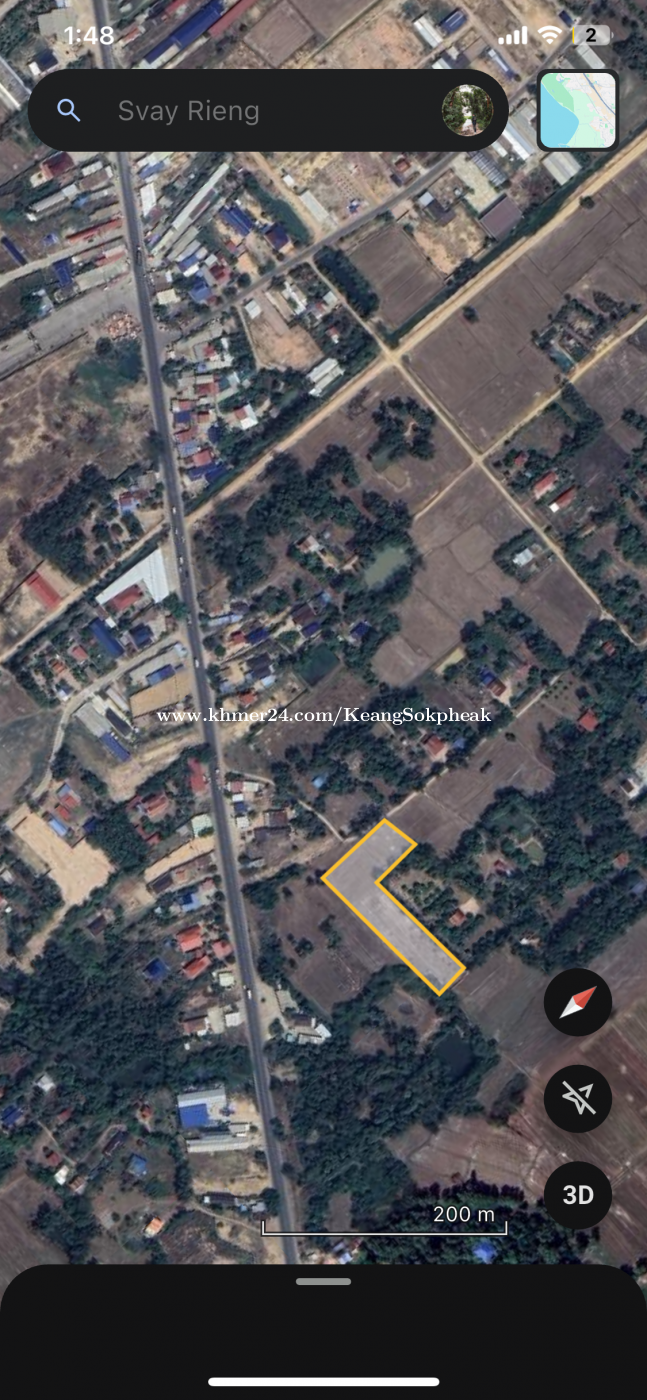Tap the my location button
This screenshot has height=1400, width=647.
tap(578, 1098)
